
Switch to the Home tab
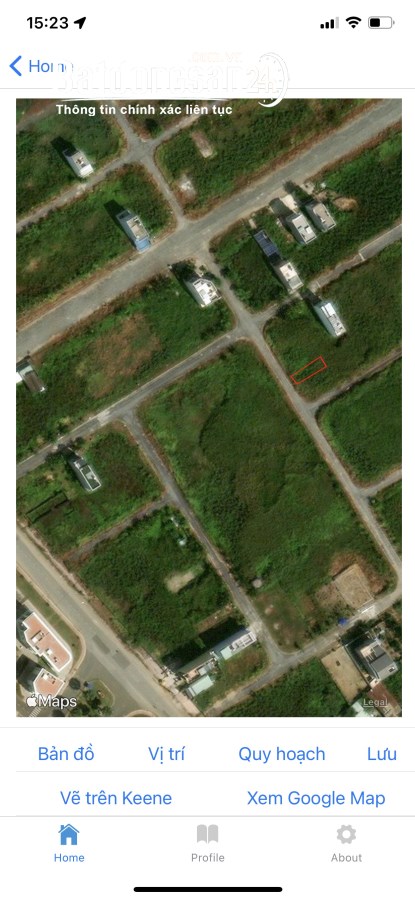[x=69, y=843]
